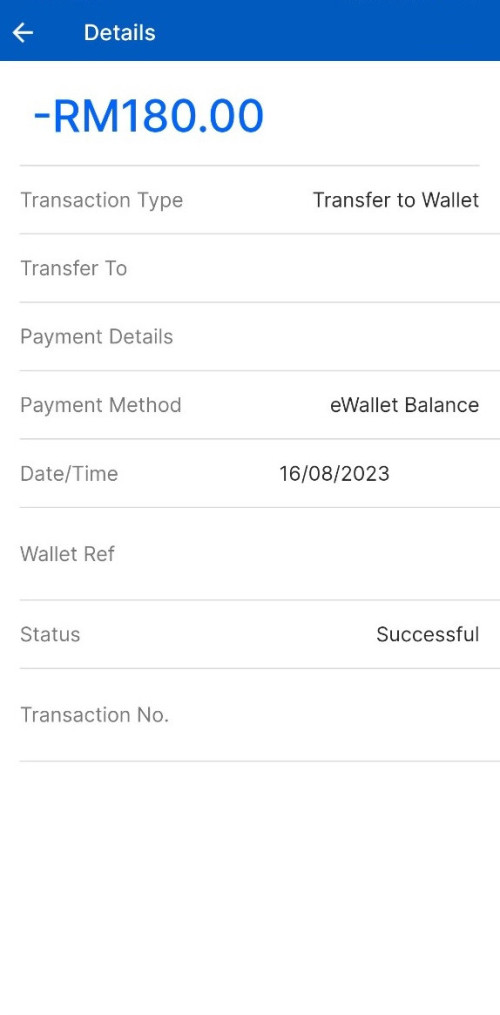Go back from the Details screen
Image resolution: width=500 pixels, height=1015 pixels.
(x=23, y=32)
